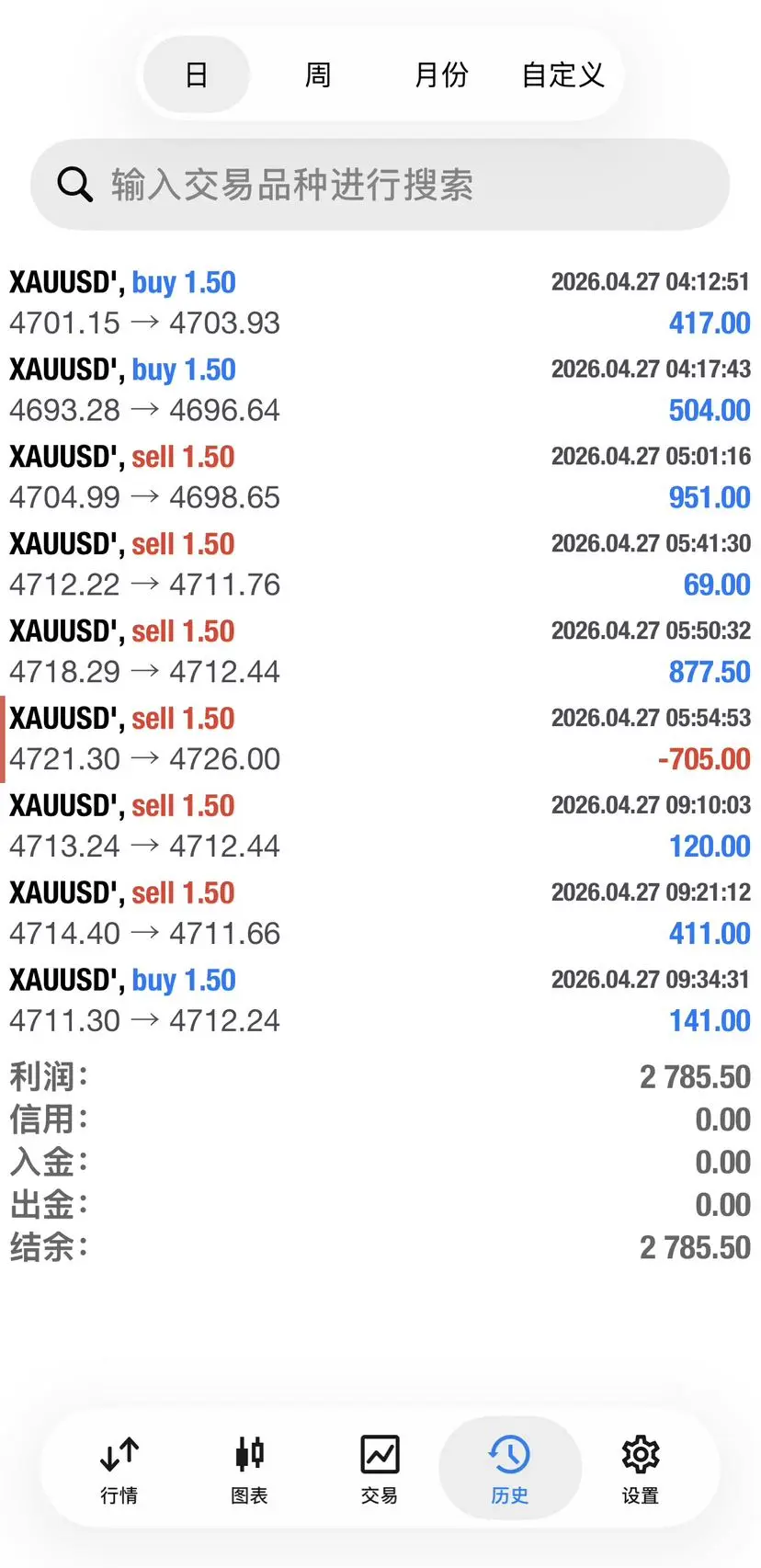Open the sell trade closed at 05:50:32
This screenshot has height=1568, width=761.
pos(380,652)
